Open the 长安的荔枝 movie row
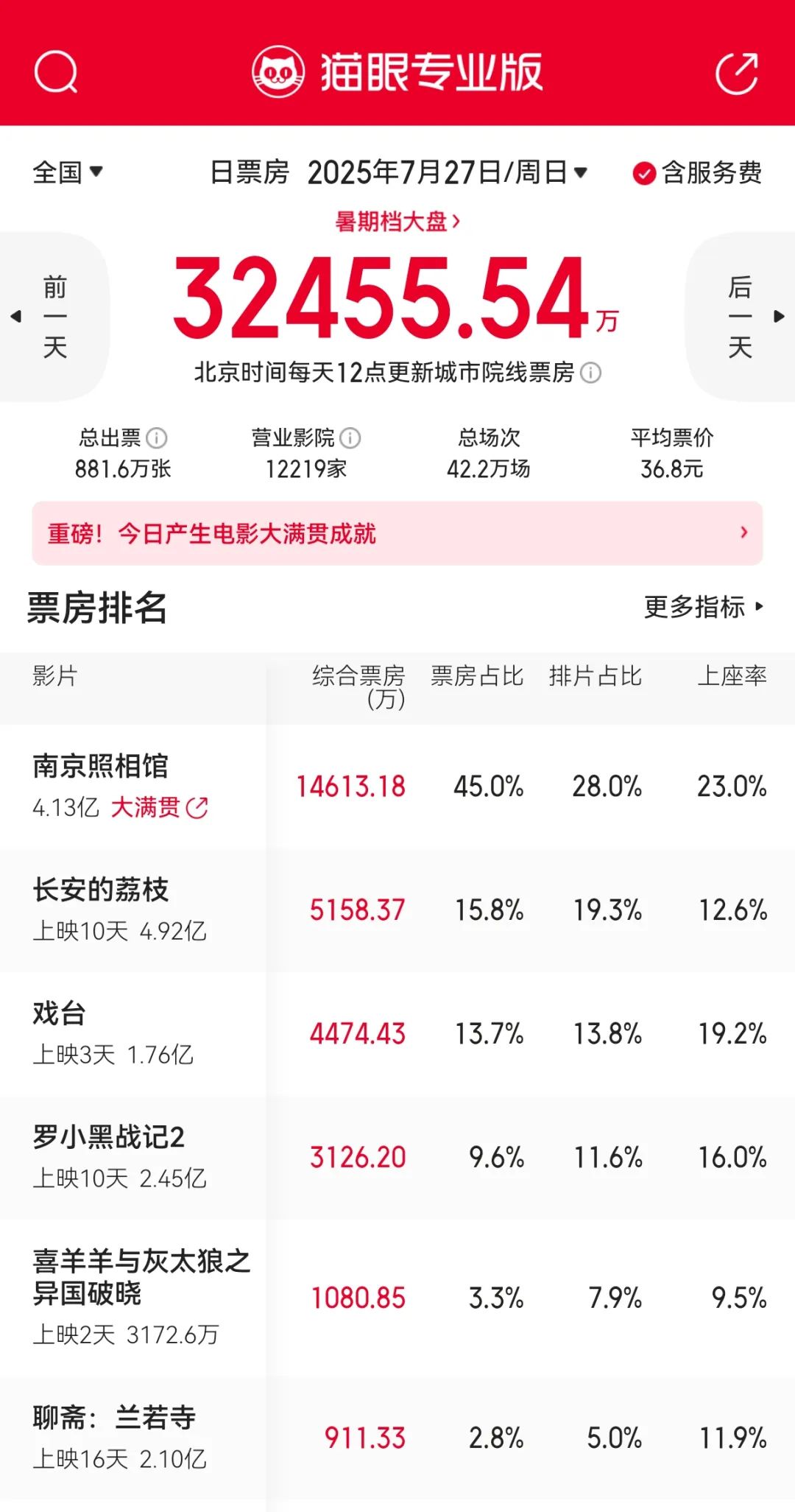The image size is (795, 1512). click(x=397, y=910)
